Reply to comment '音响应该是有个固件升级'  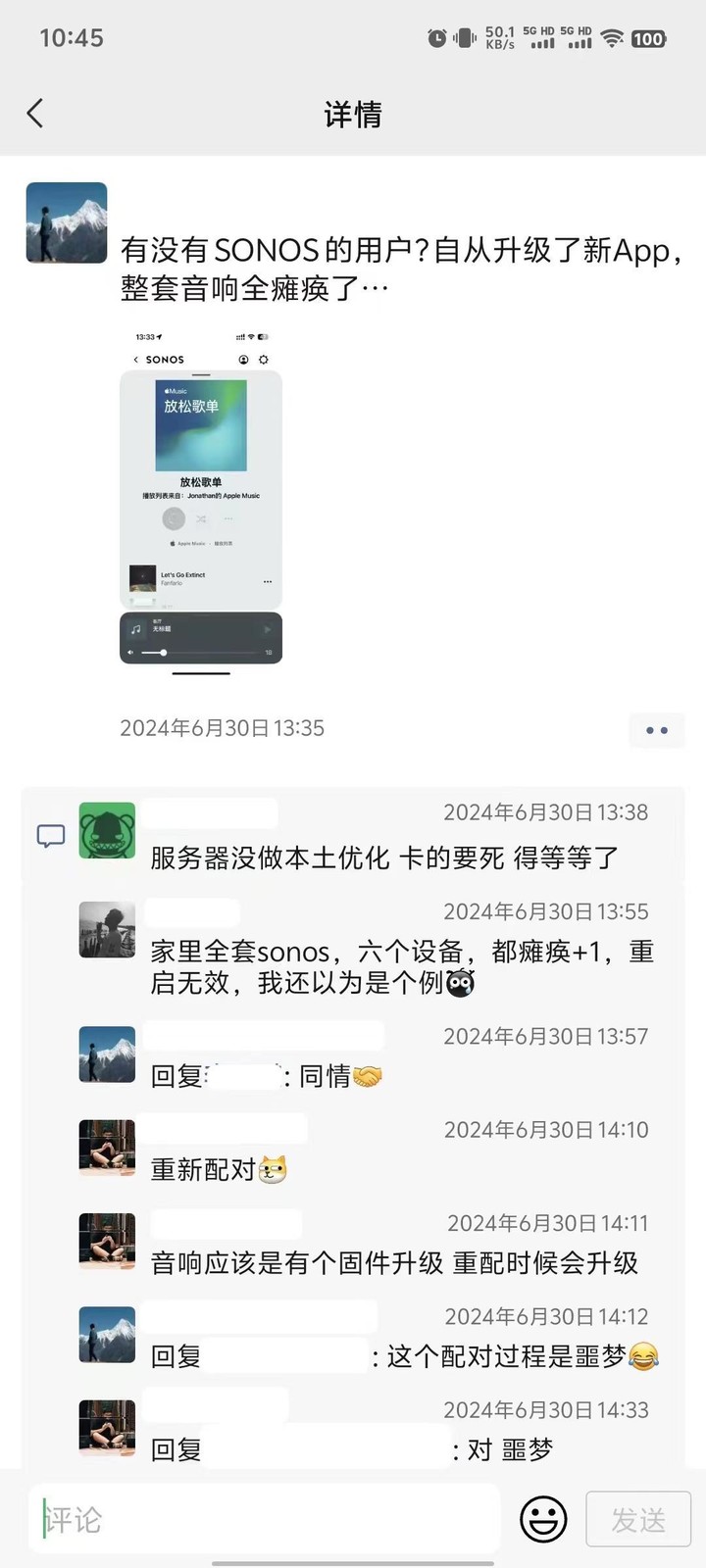pyautogui.click(x=394, y=1263)
